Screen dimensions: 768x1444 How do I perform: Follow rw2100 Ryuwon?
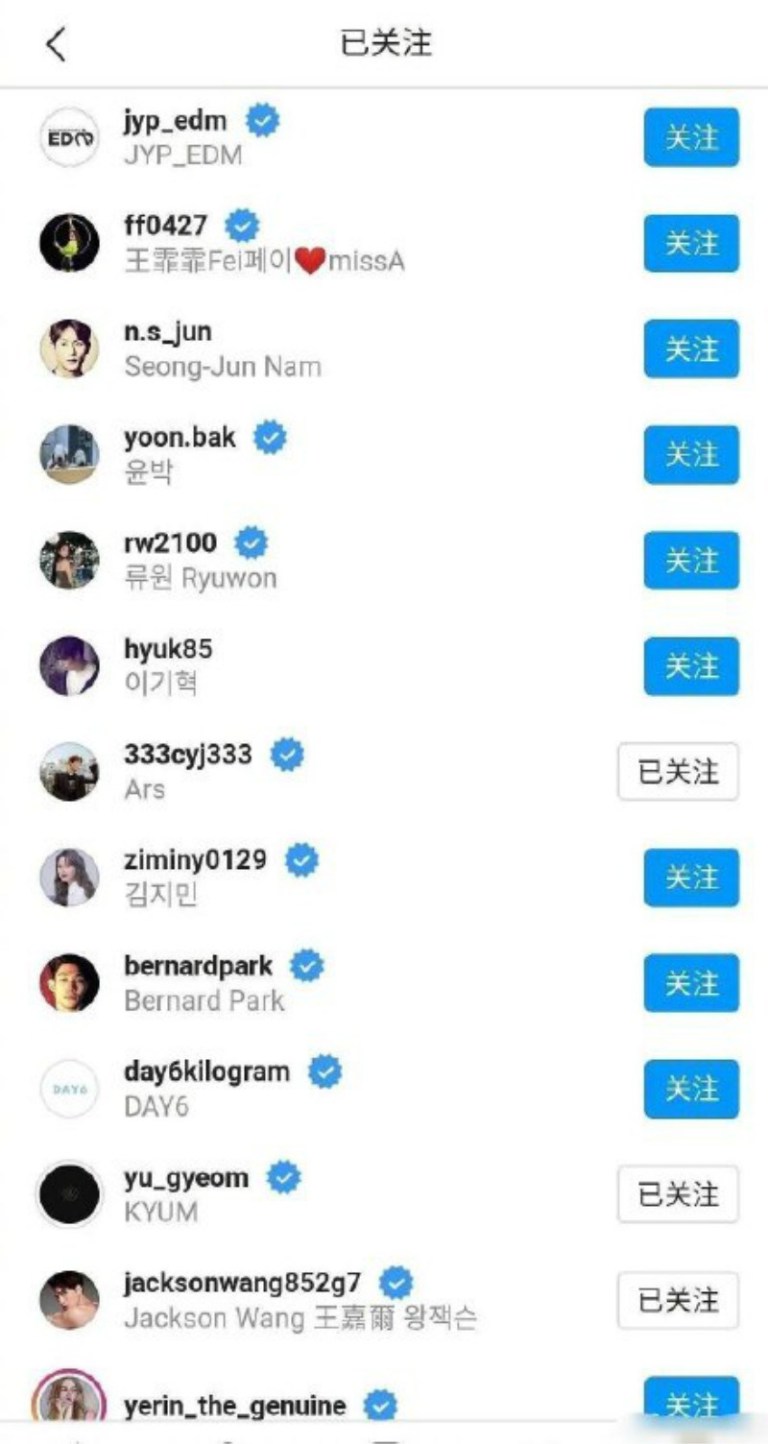(691, 561)
